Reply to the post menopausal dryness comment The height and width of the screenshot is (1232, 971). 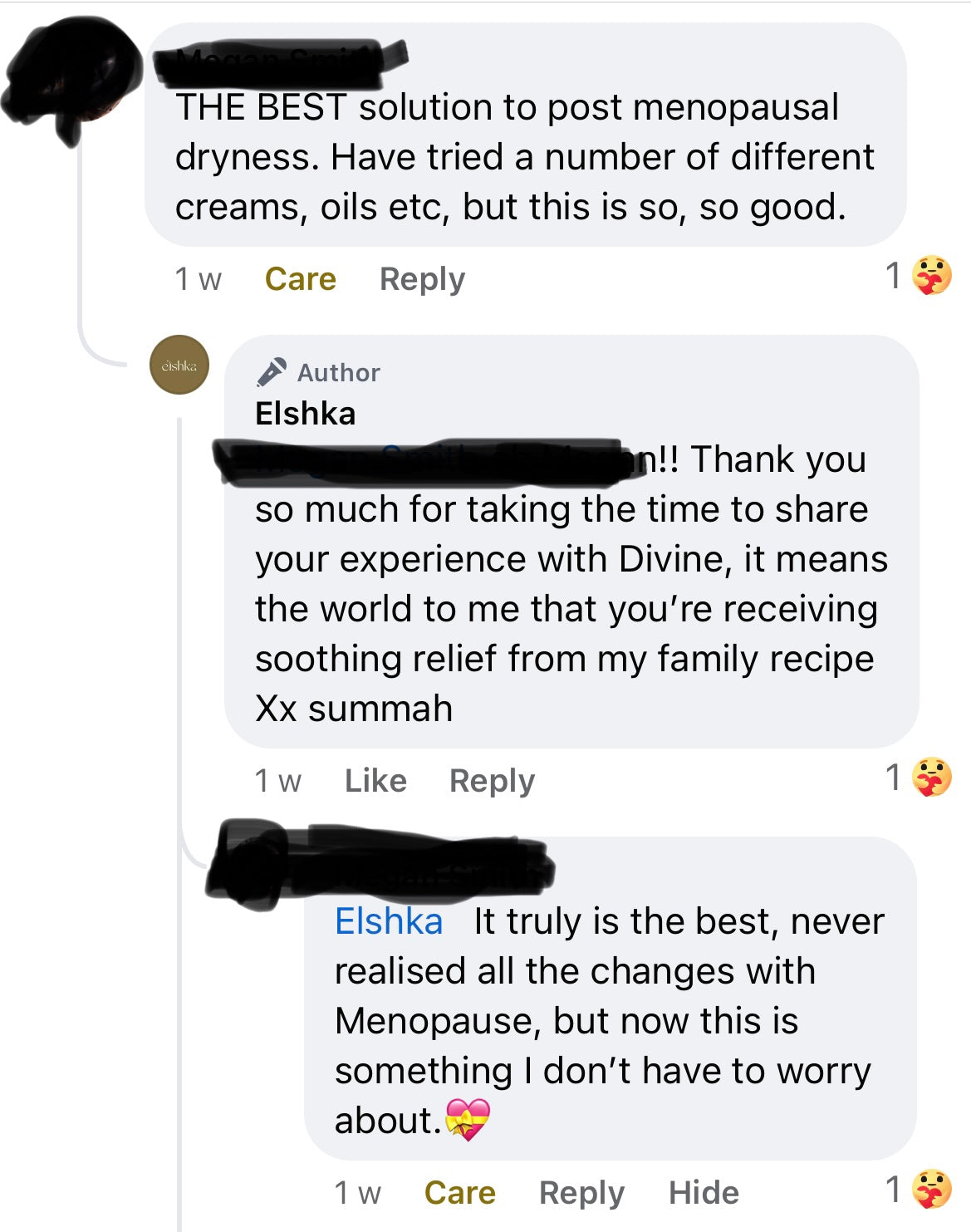pos(422,279)
